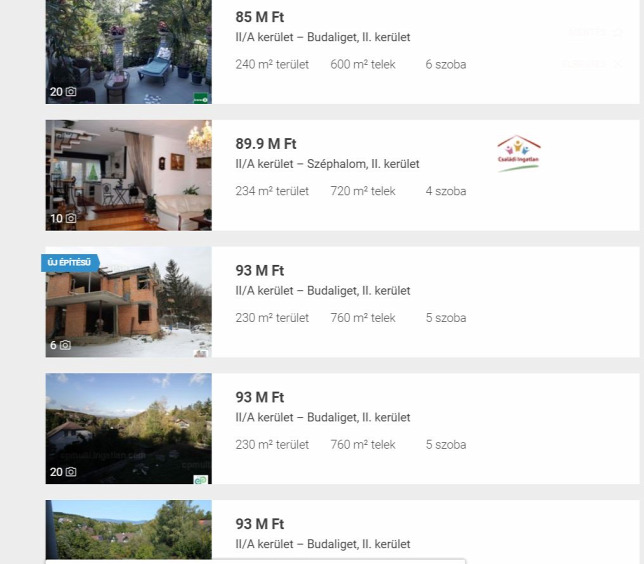Open the 93 M Ft listing with 20 photos

(259, 398)
